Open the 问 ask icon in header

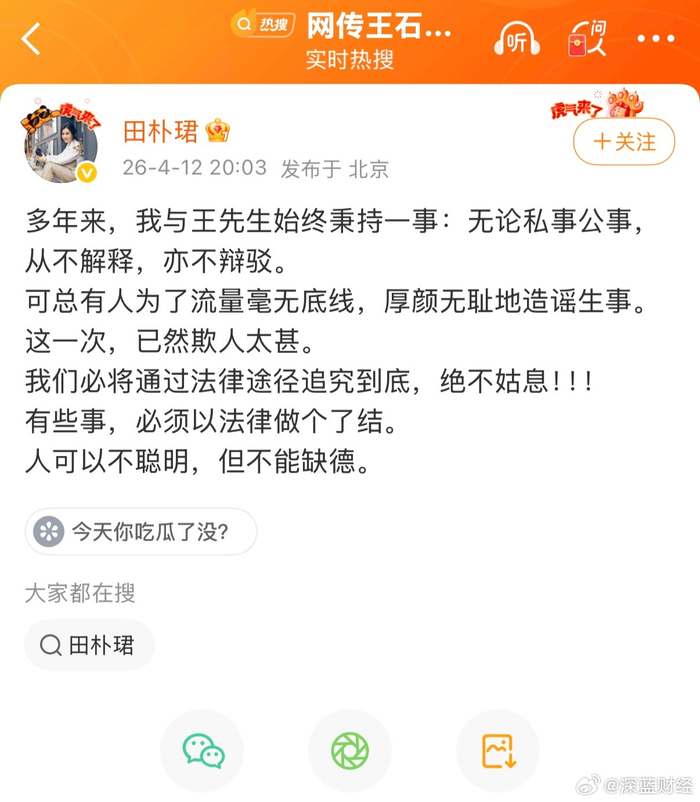(x=587, y=40)
